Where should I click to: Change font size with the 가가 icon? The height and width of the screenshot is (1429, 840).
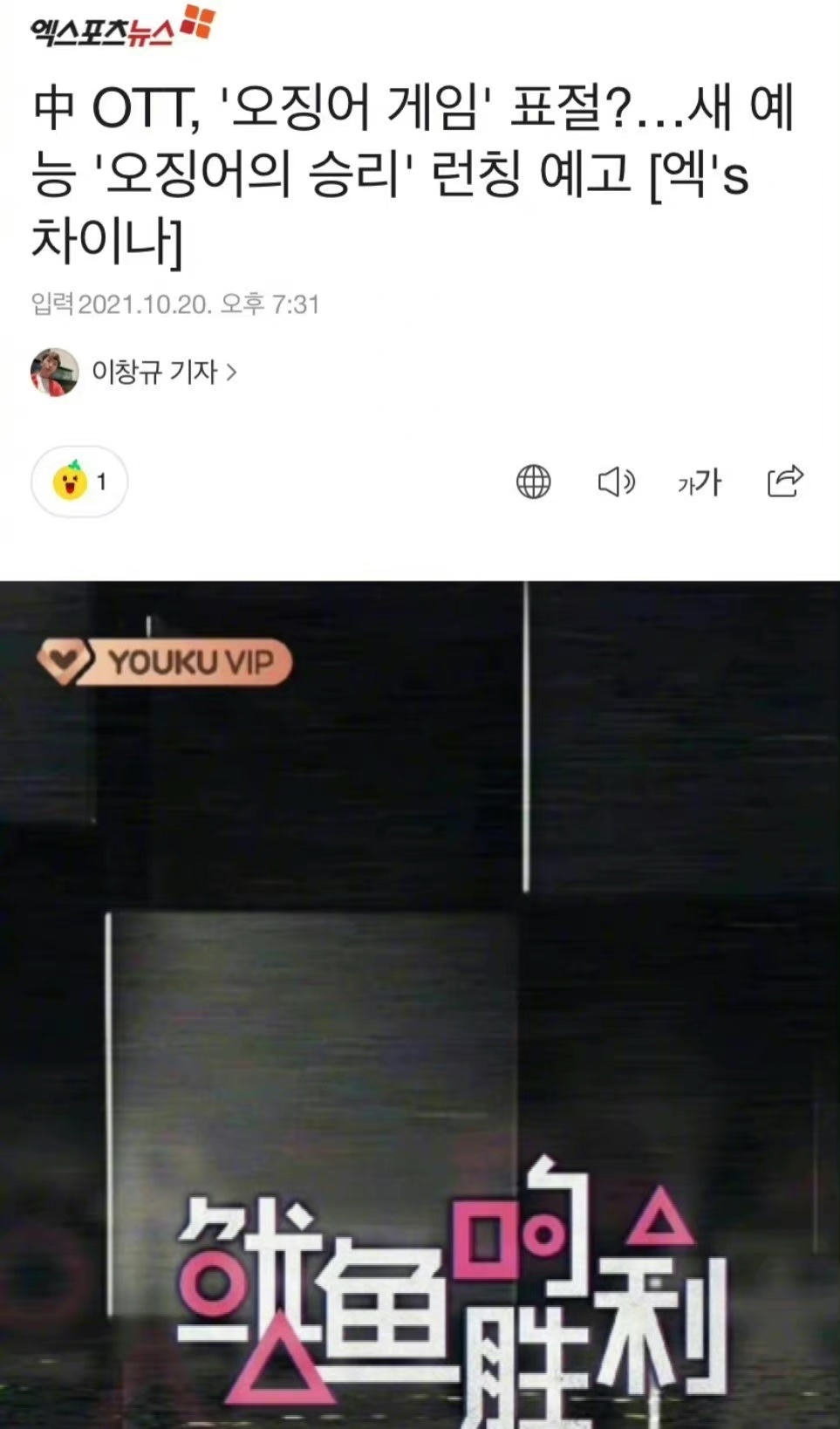coord(699,482)
